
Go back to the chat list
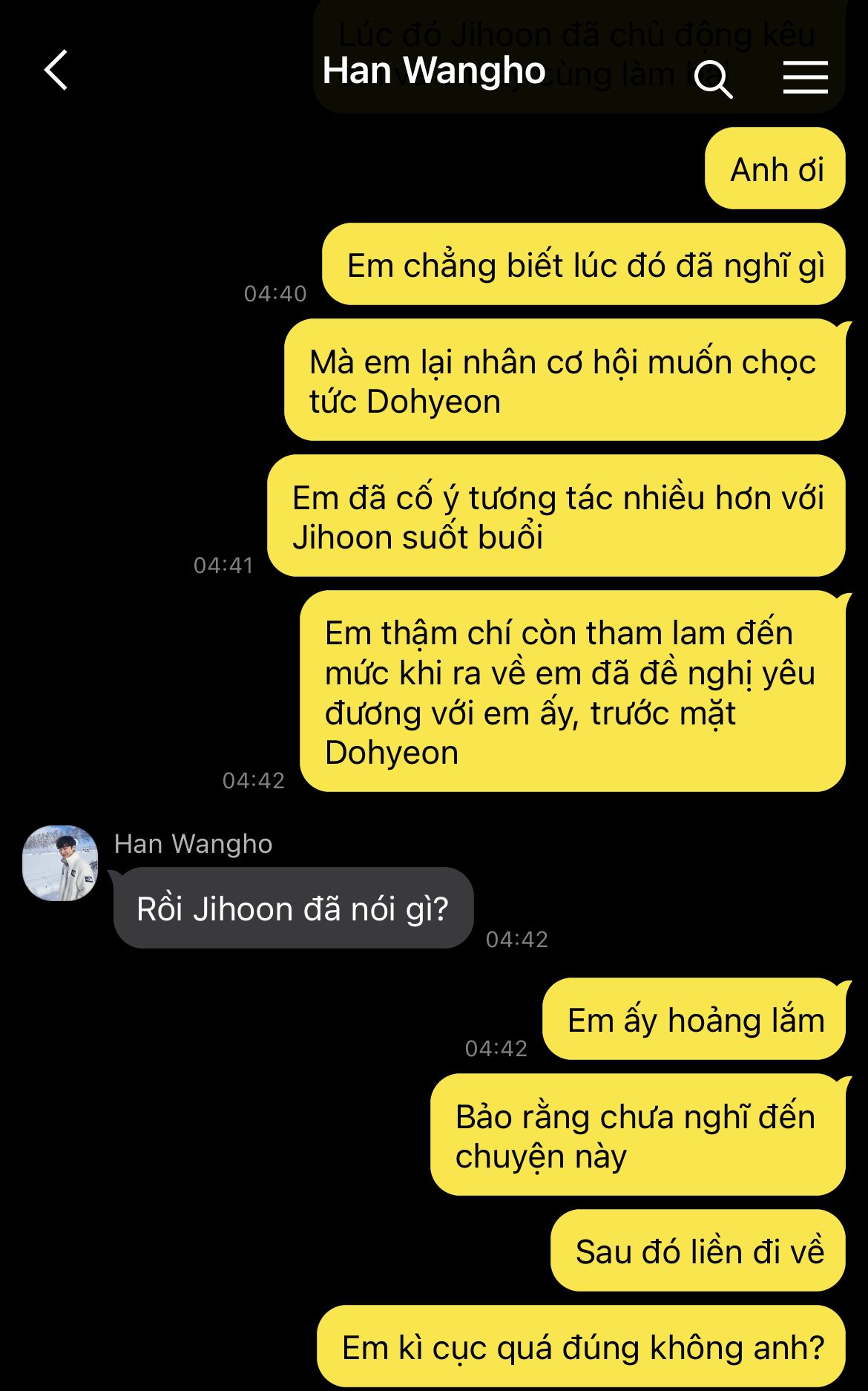tap(56, 71)
